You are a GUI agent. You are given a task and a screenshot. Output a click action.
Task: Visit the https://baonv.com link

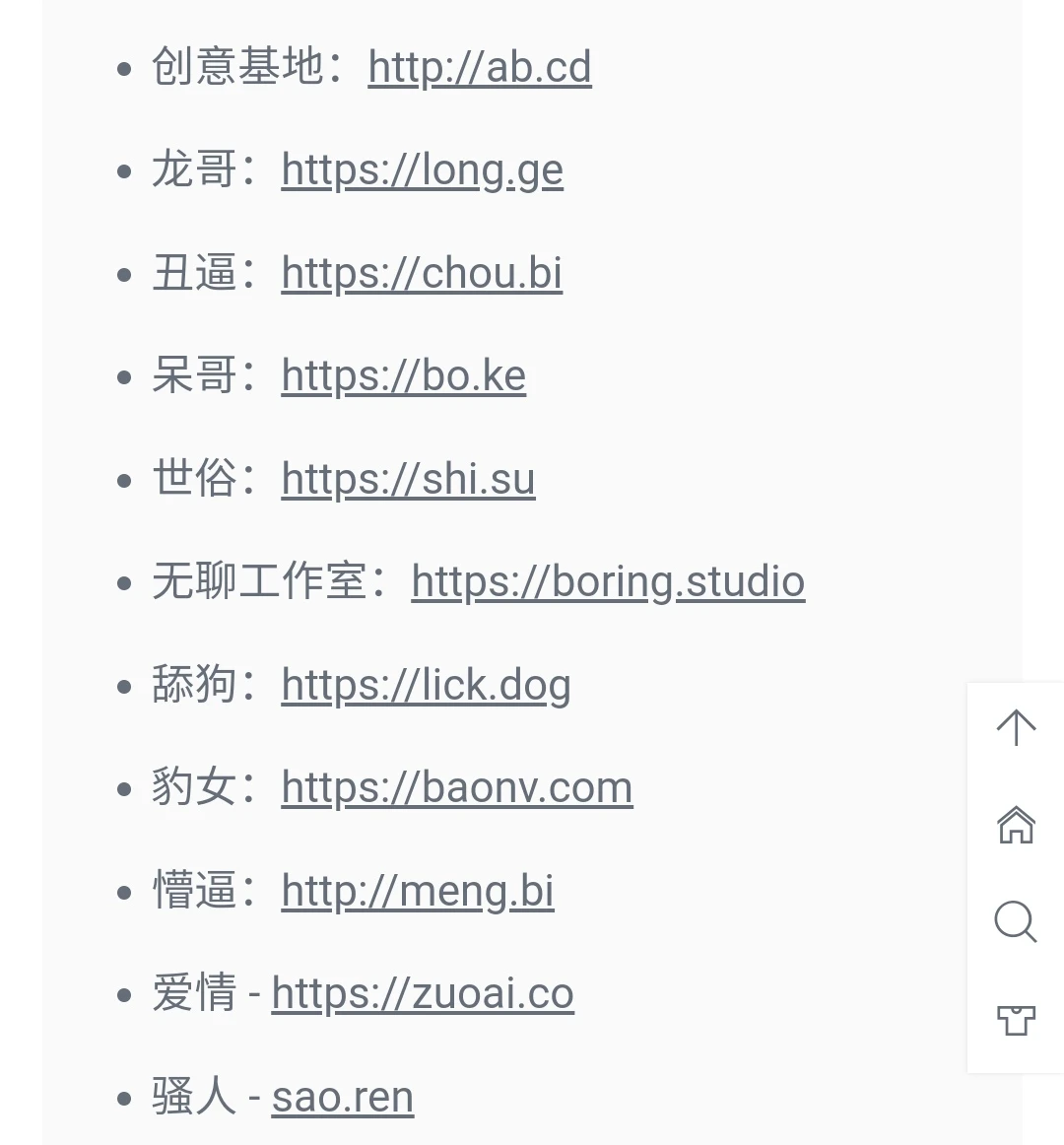(x=456, y=788)
